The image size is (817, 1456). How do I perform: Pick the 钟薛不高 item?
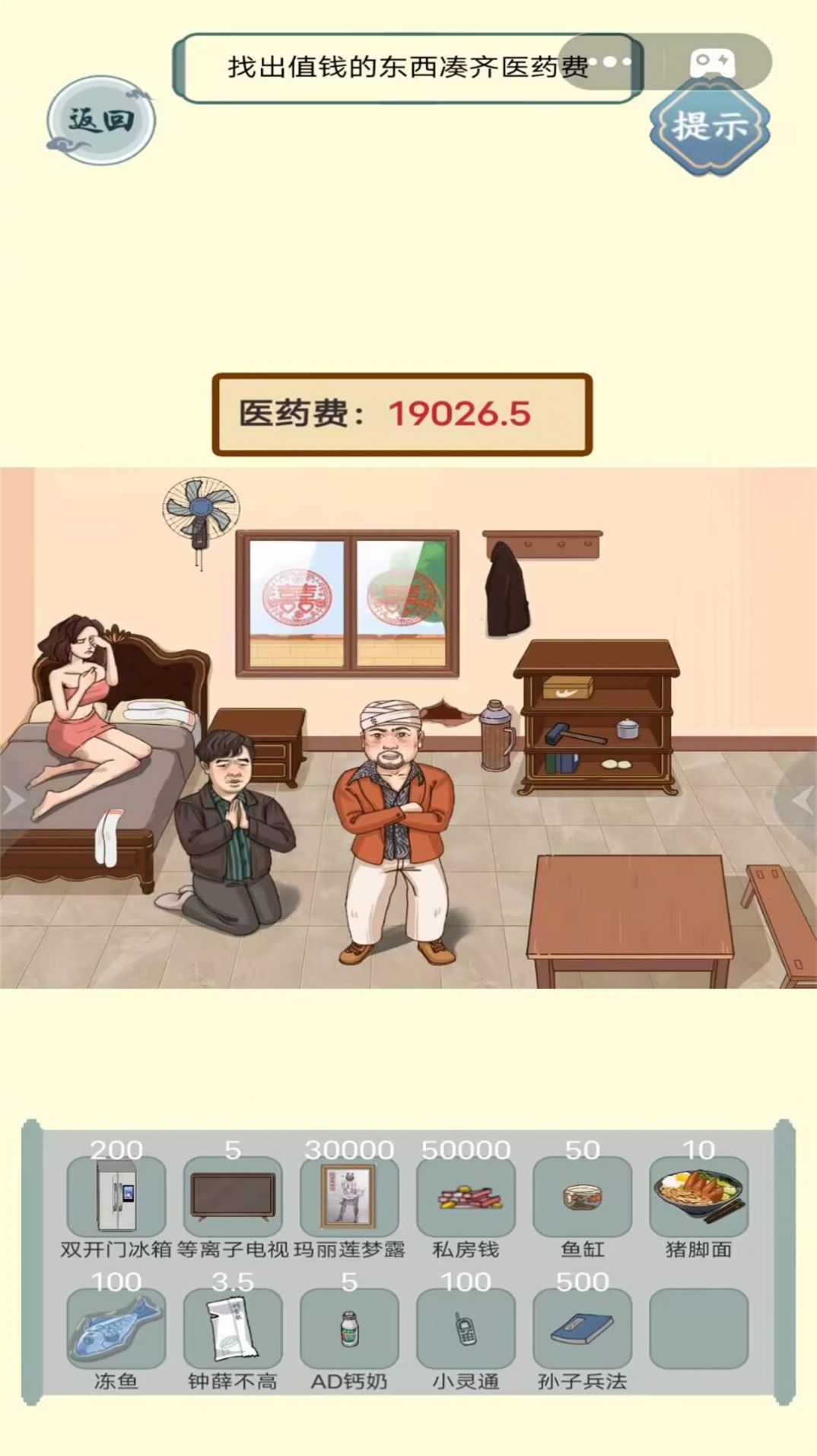pyautogui.click(x=233, y=1328)
